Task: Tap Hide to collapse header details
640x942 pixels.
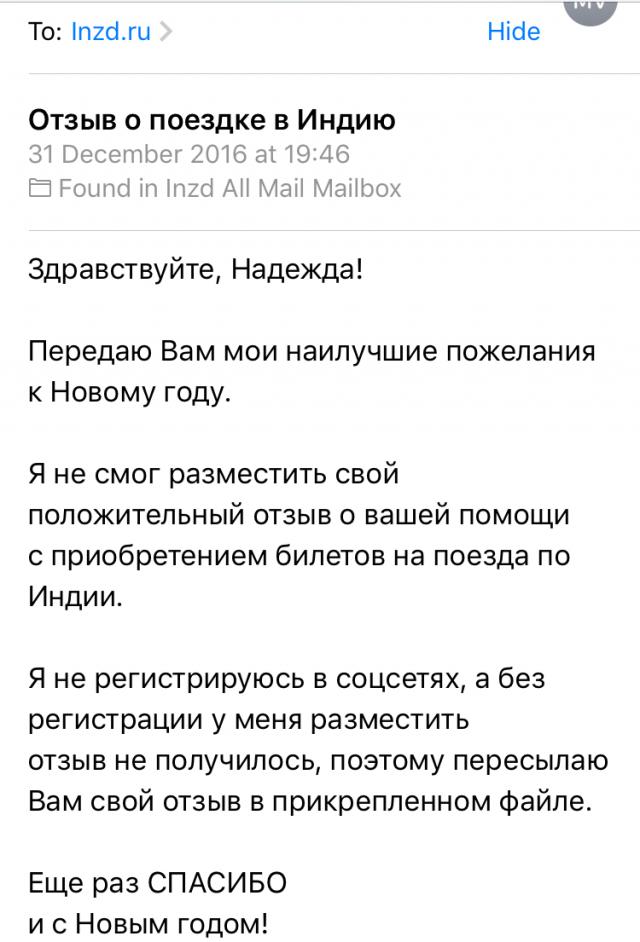Action: (513, 32)
